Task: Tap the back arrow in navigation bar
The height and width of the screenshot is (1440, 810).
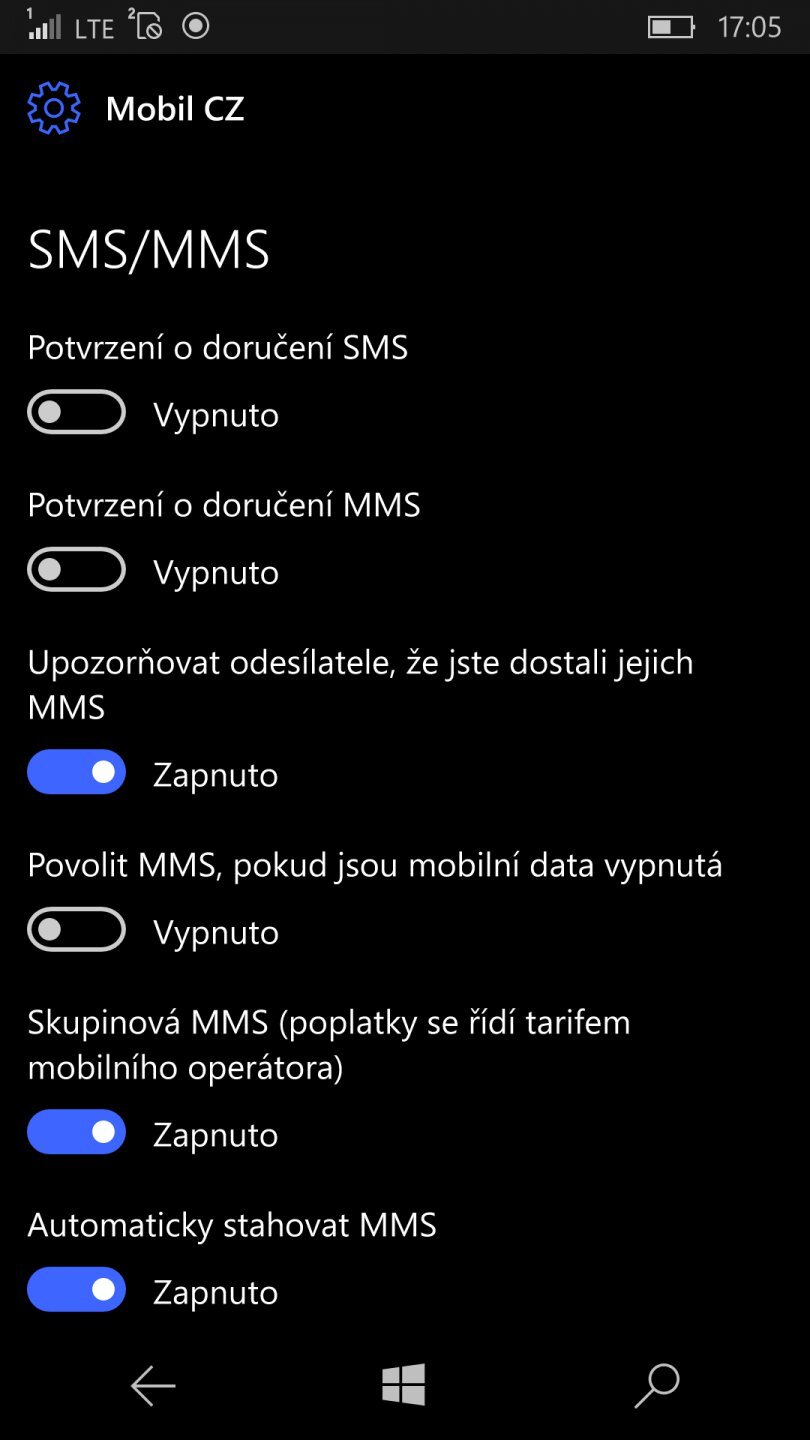Action: coord(152,1387)
